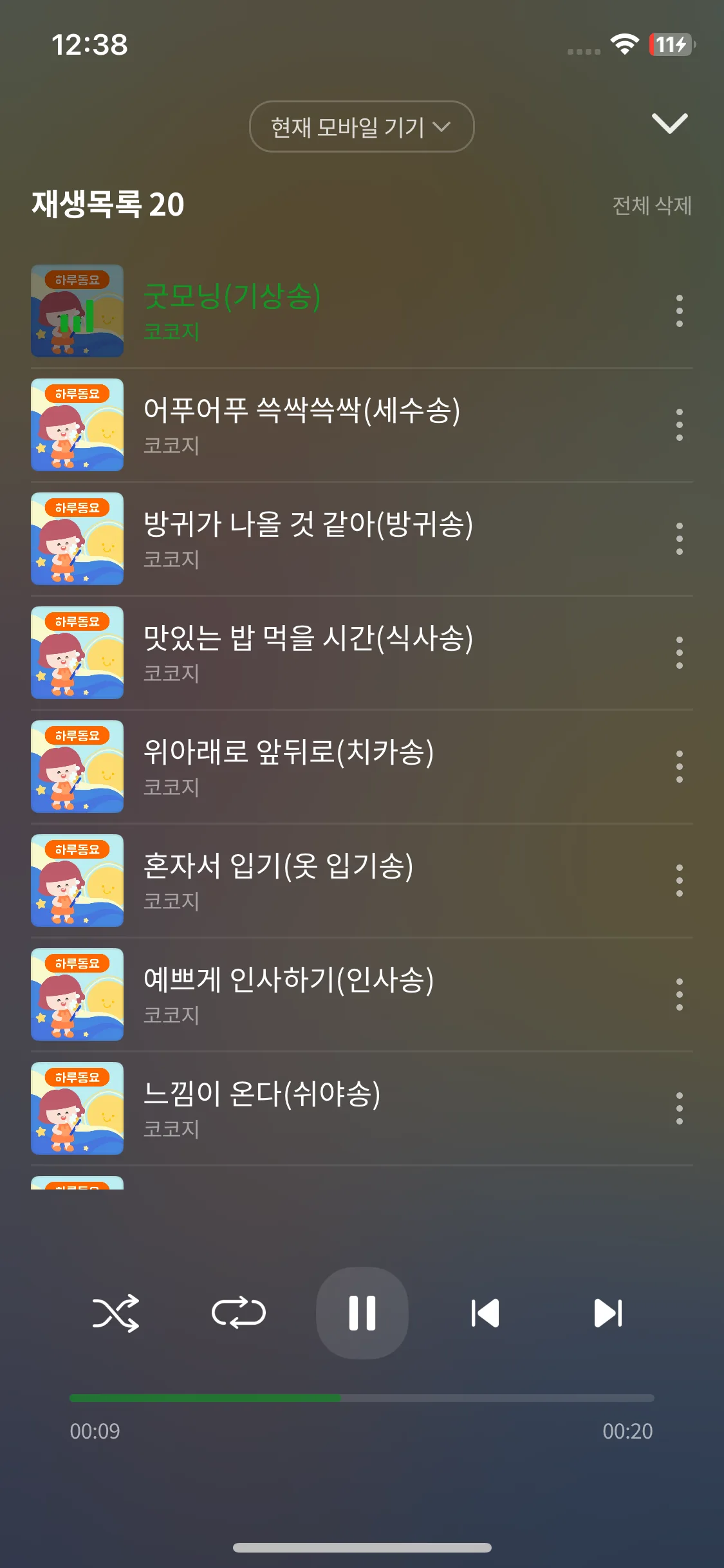The height and width of the screenshot is (1568, 724).
Task: Toggle repeat mode
Action: tap(239, 1313)
